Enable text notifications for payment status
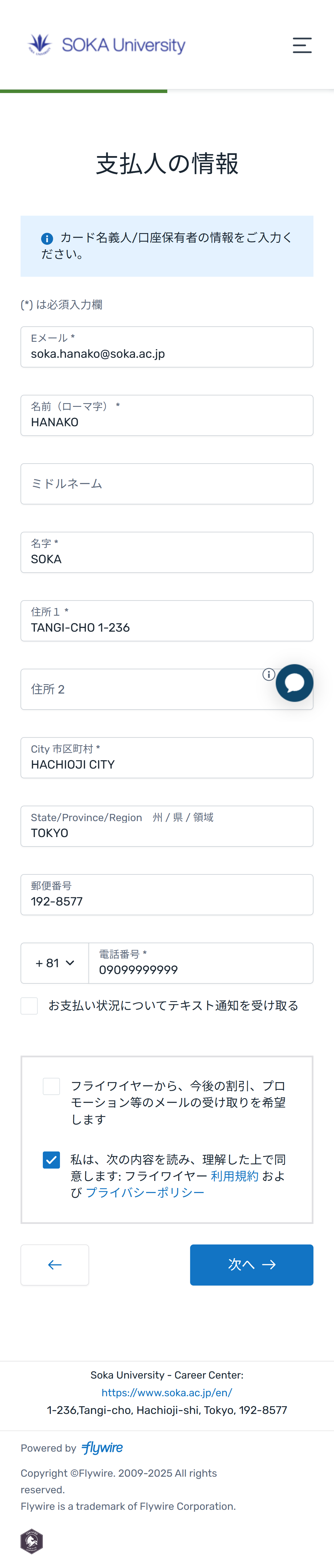 29,1006
